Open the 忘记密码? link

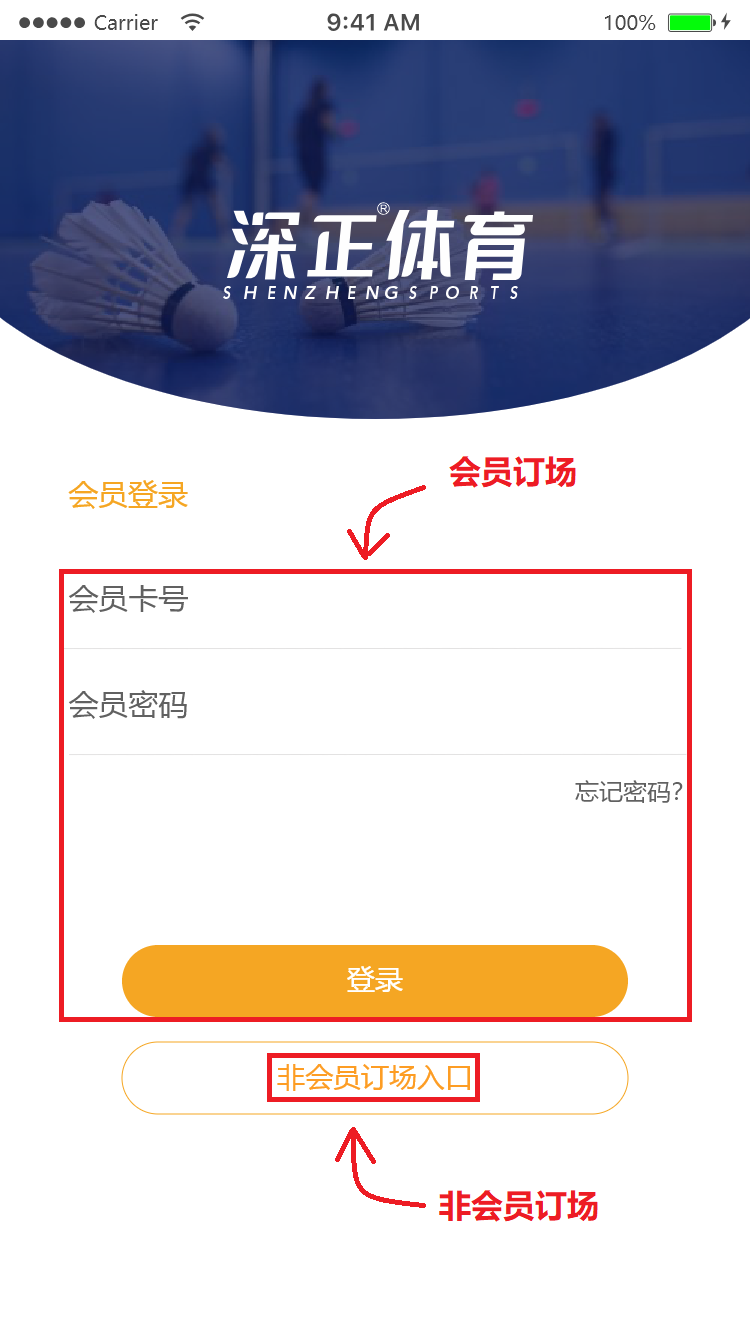tap(628, 793)
